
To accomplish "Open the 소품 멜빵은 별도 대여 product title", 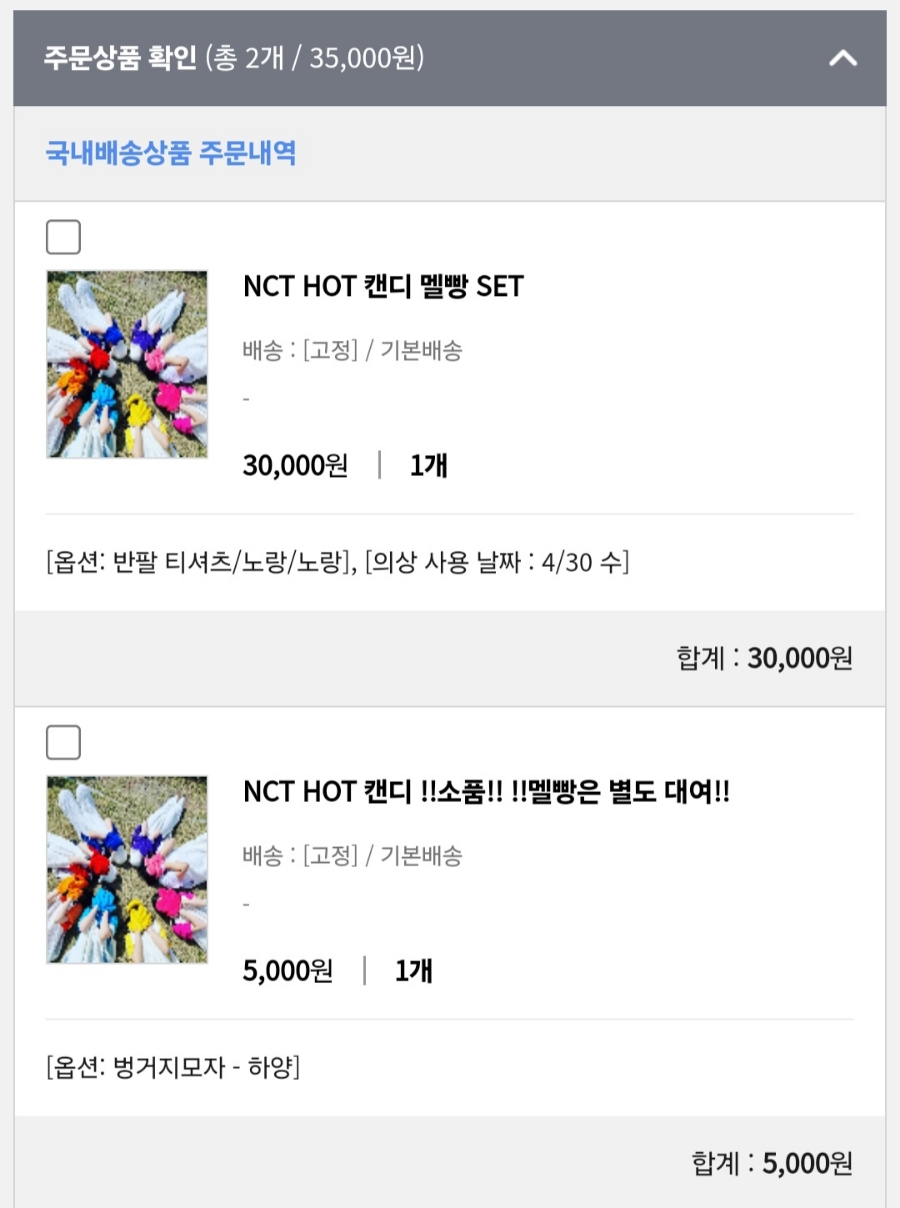I will pyautogui.click(x=486, y=792).
